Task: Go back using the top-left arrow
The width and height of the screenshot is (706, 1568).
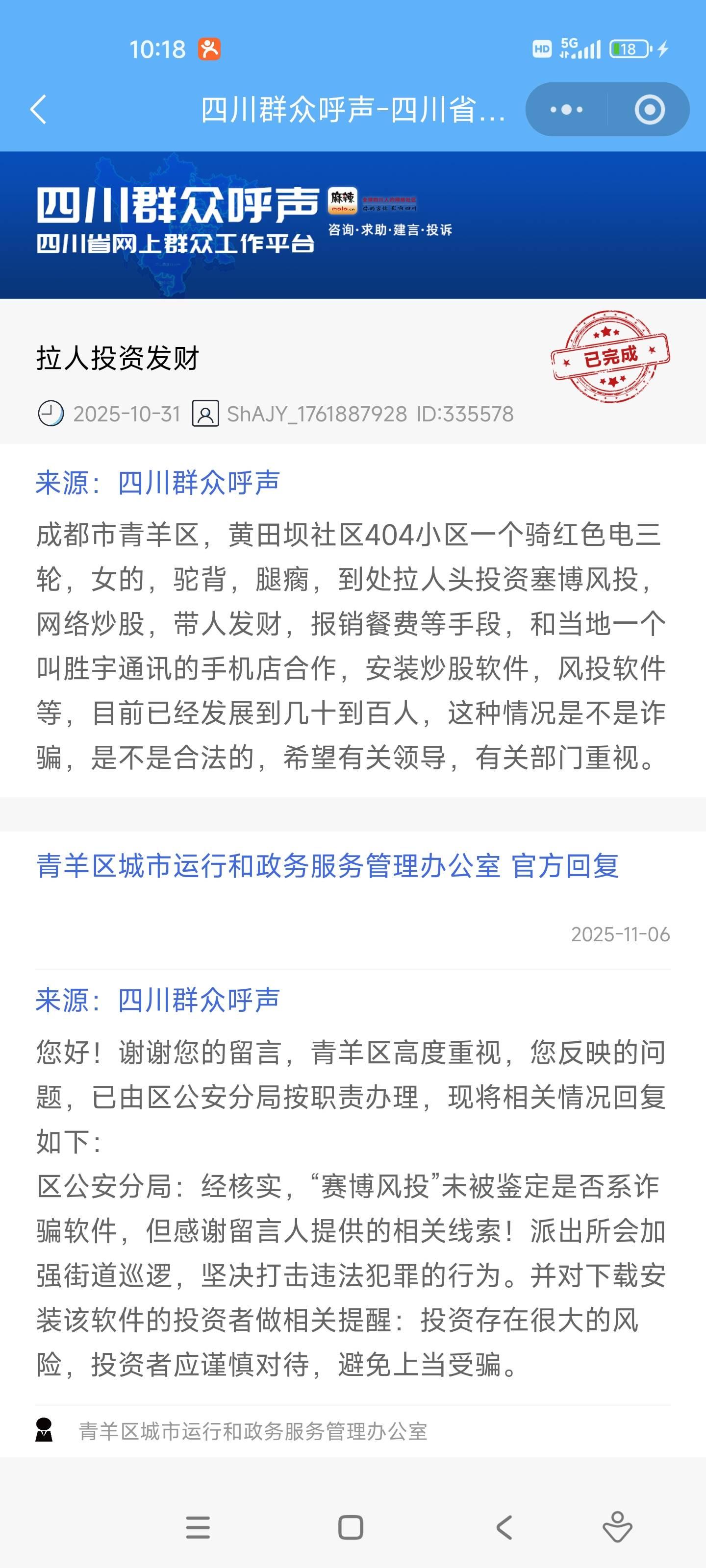Action: [38, 110]
